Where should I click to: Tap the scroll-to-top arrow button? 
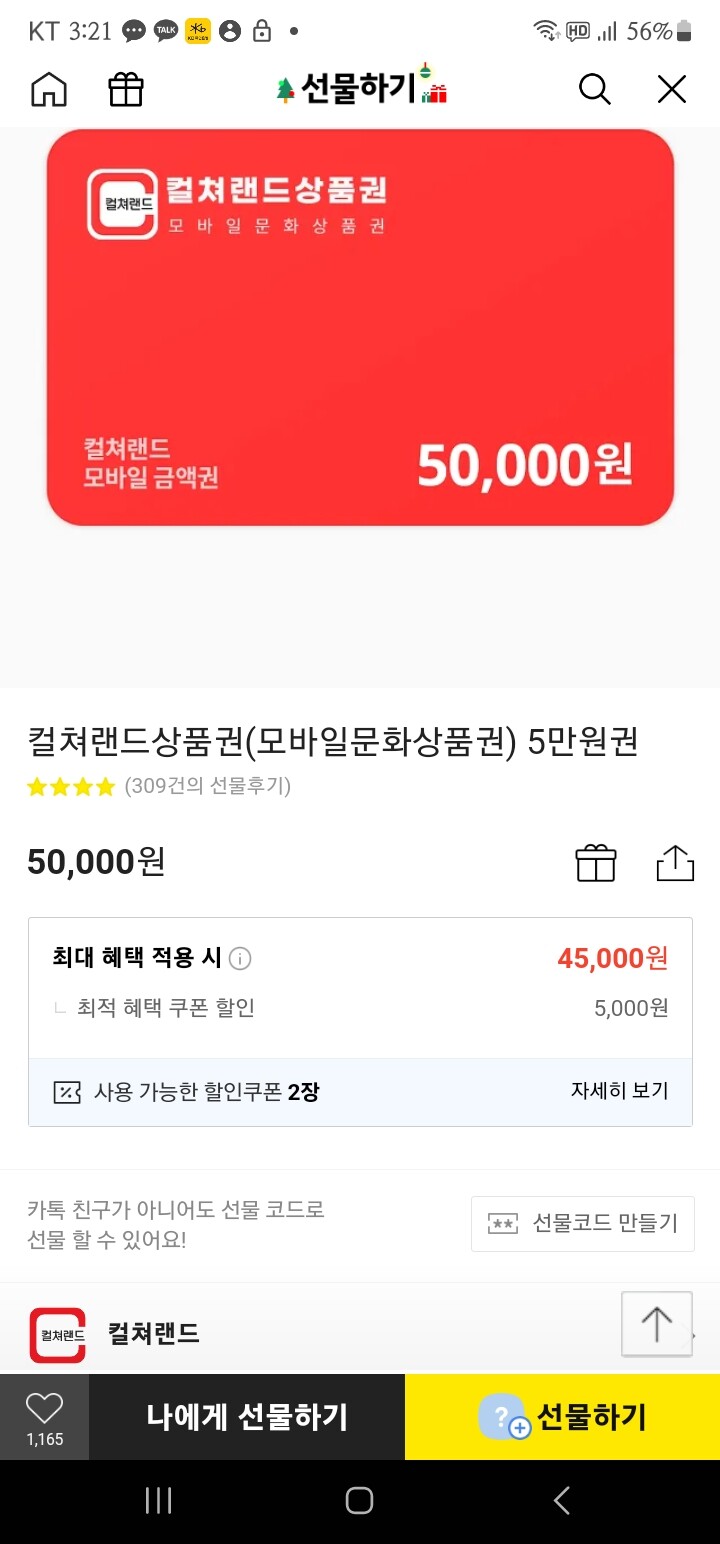pos(656,1323)
